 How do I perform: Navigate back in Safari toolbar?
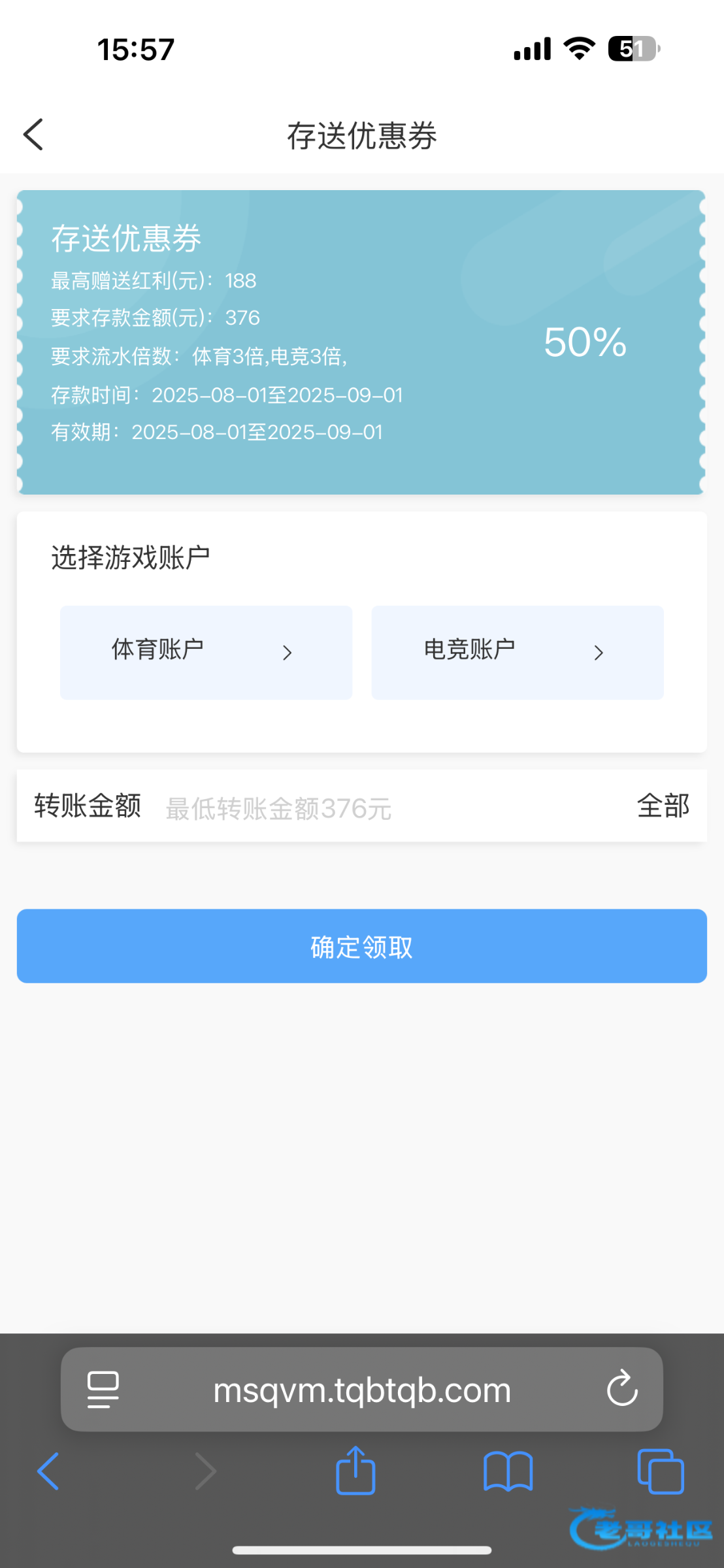click(x=48, y=1471)
